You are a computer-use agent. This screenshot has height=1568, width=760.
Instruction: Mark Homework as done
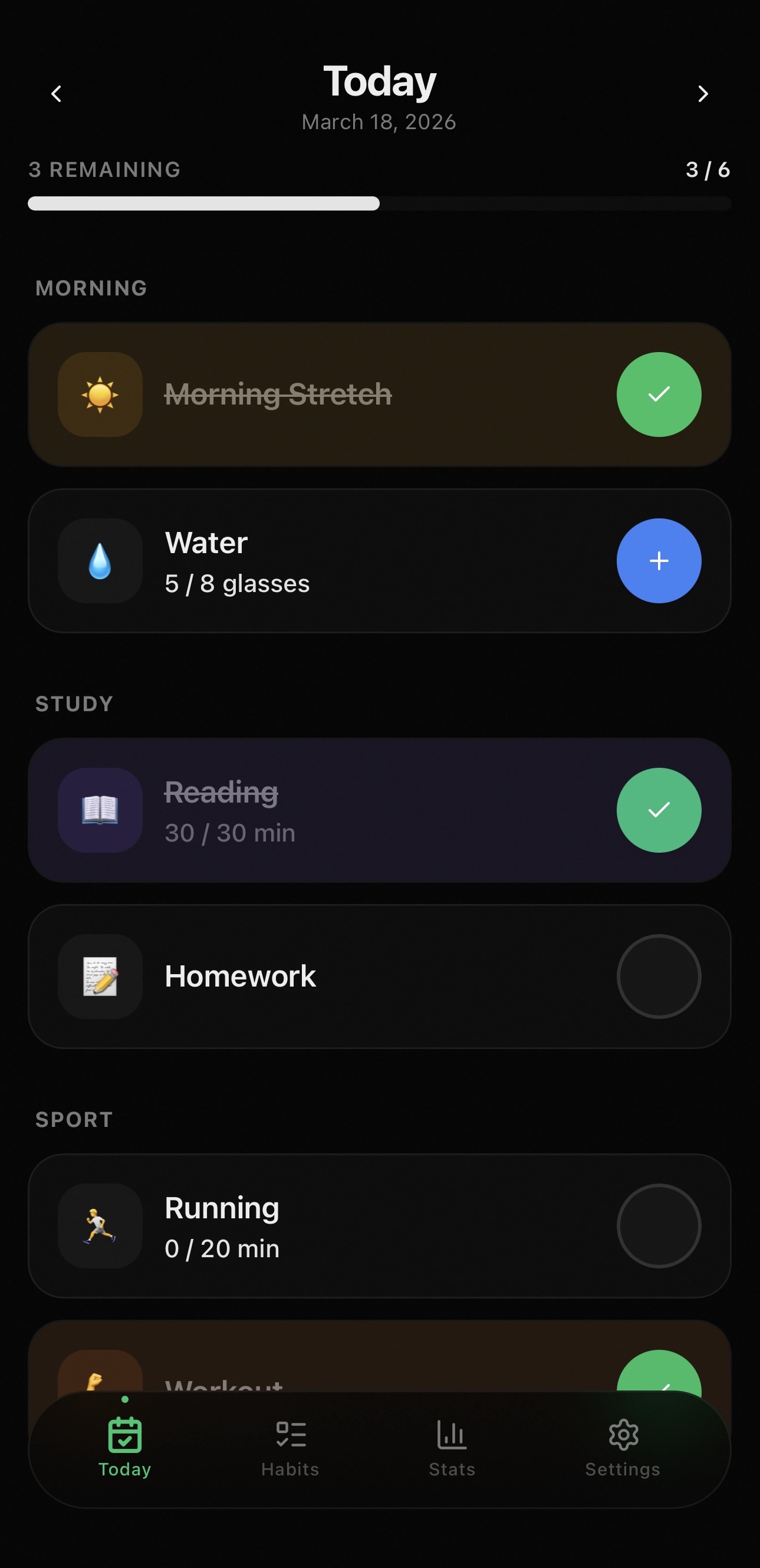[659, 977]
